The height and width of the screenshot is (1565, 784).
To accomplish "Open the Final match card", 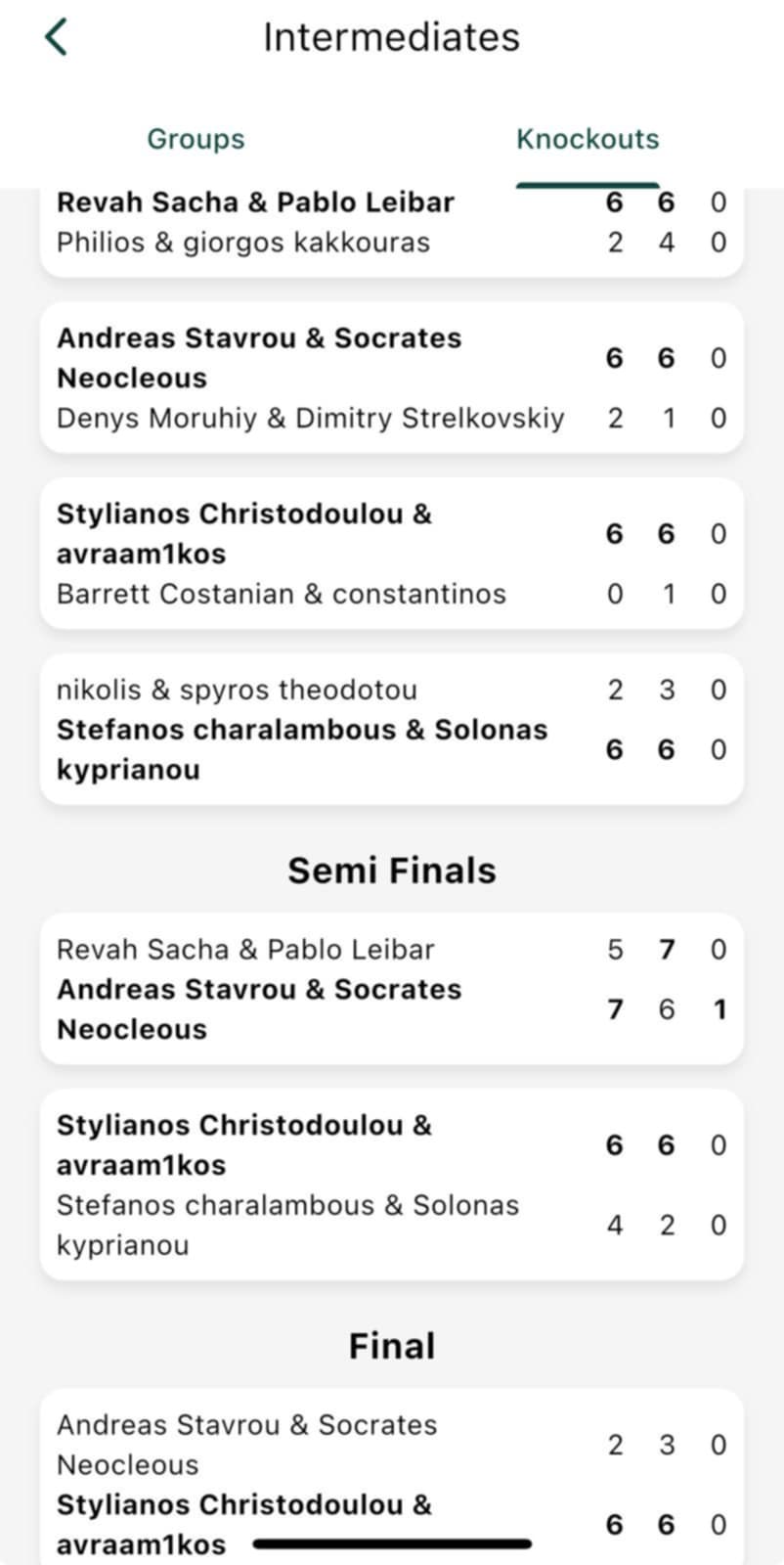I will pos(391,1467).
